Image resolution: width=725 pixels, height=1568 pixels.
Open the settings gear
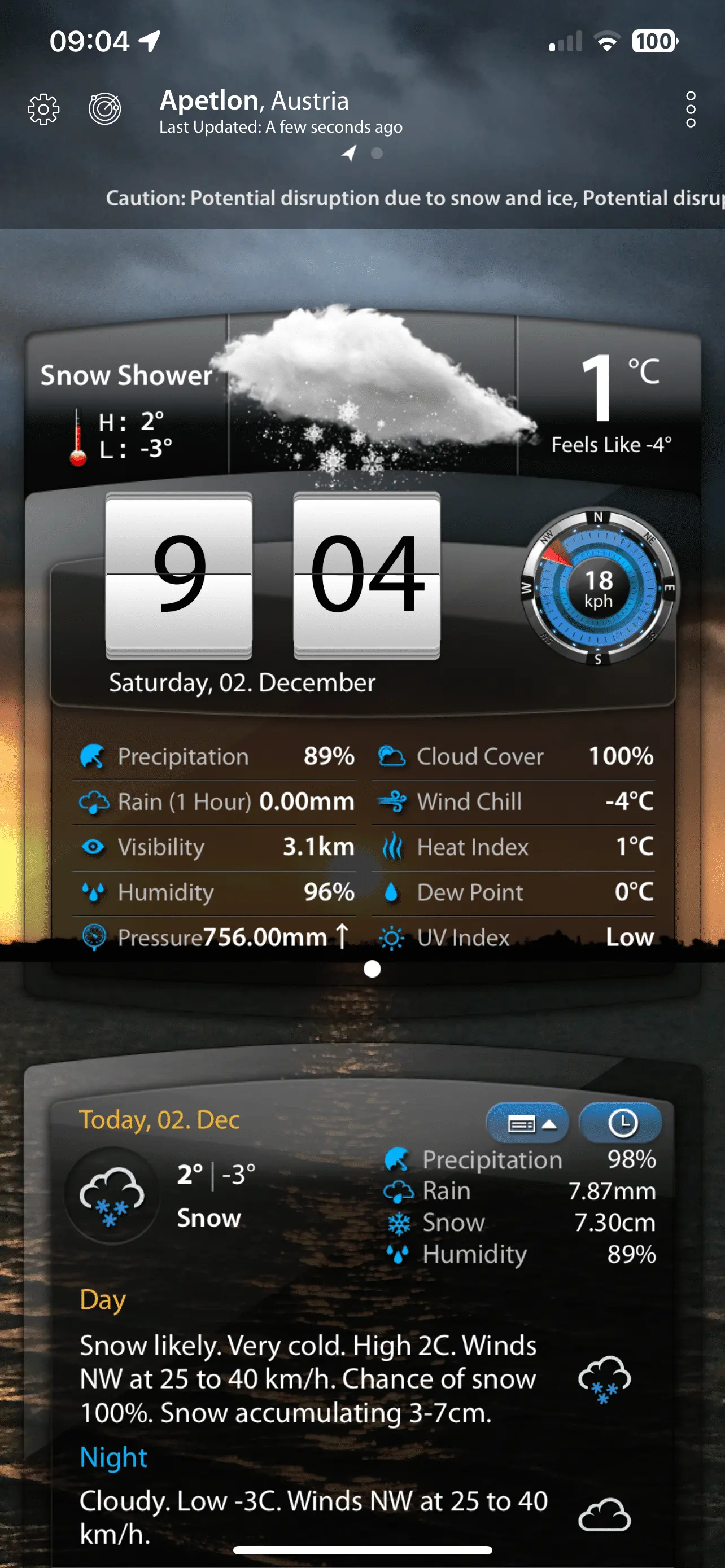point(43,110)
